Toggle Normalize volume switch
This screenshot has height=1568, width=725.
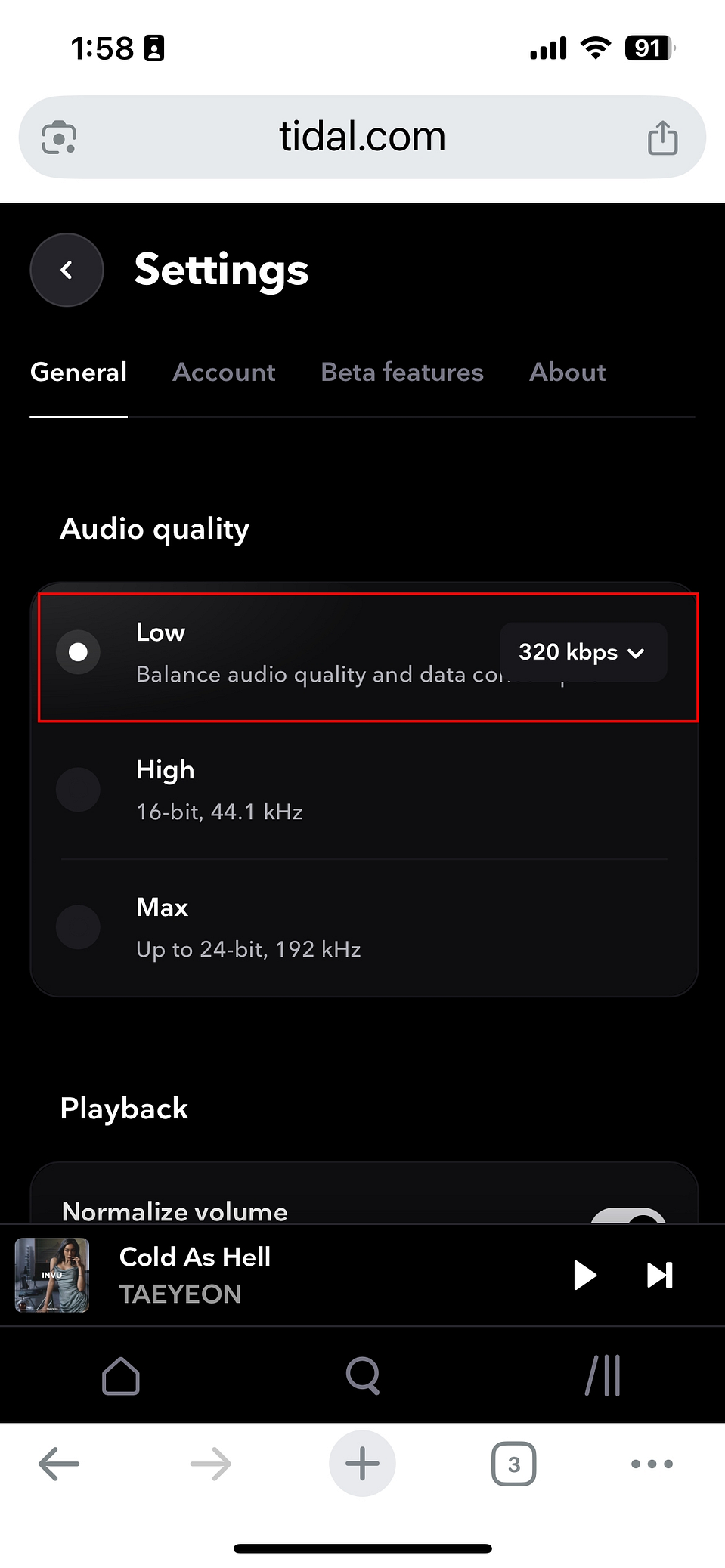629,1215
